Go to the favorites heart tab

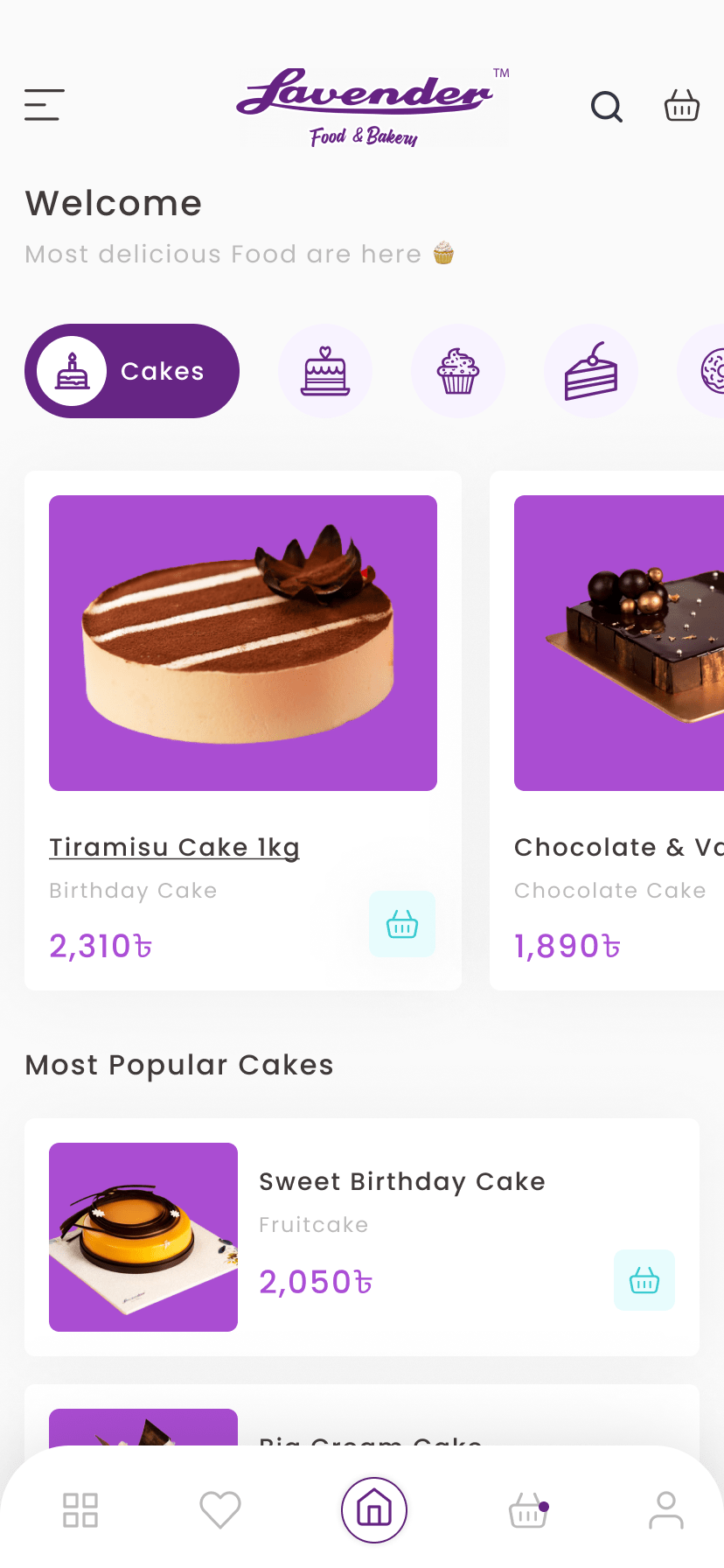coord(220,1510)
